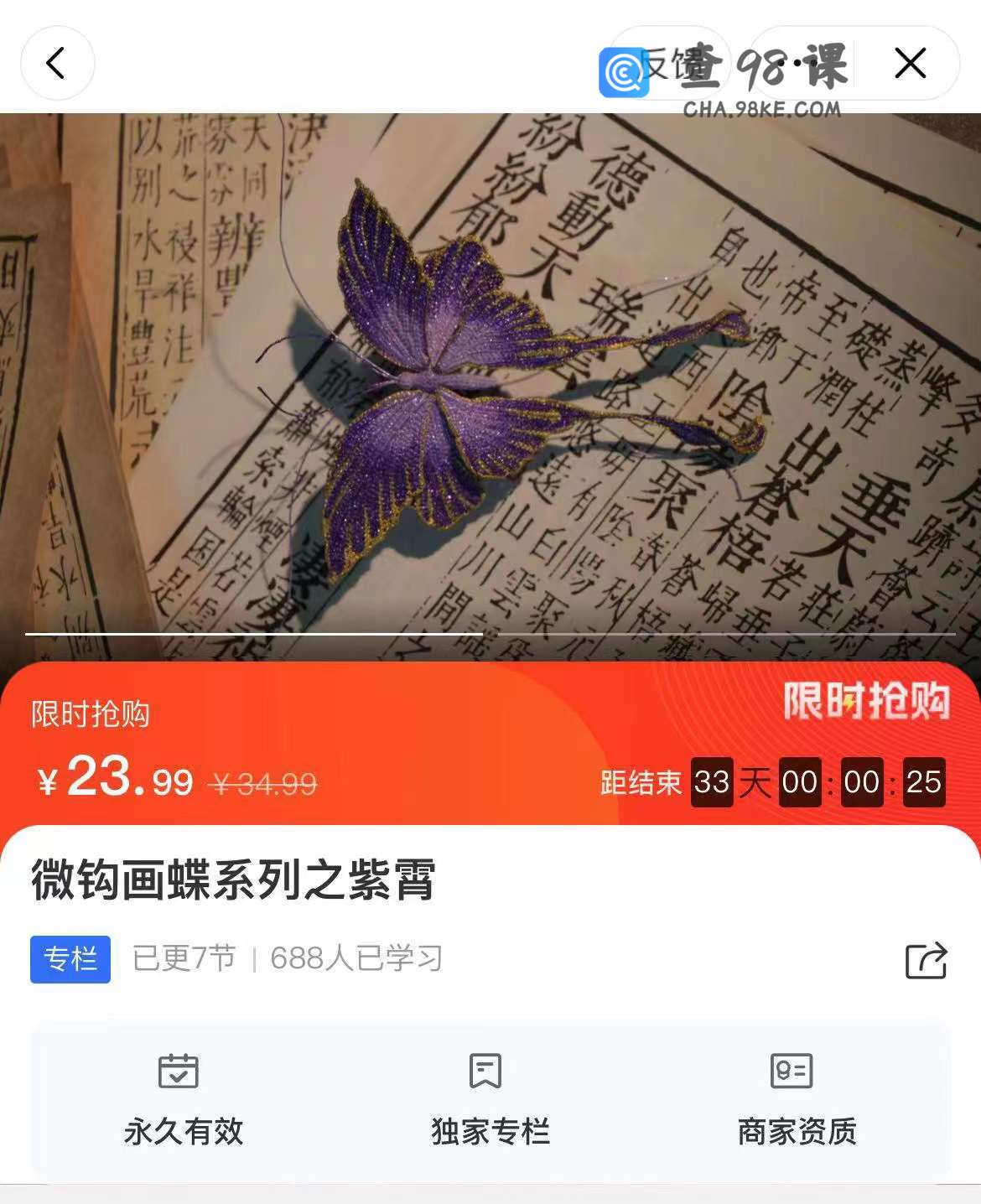Share the 微钩画蝶系列之紫霄 course
981x1204 pixels.
click(x=926, y=960)
